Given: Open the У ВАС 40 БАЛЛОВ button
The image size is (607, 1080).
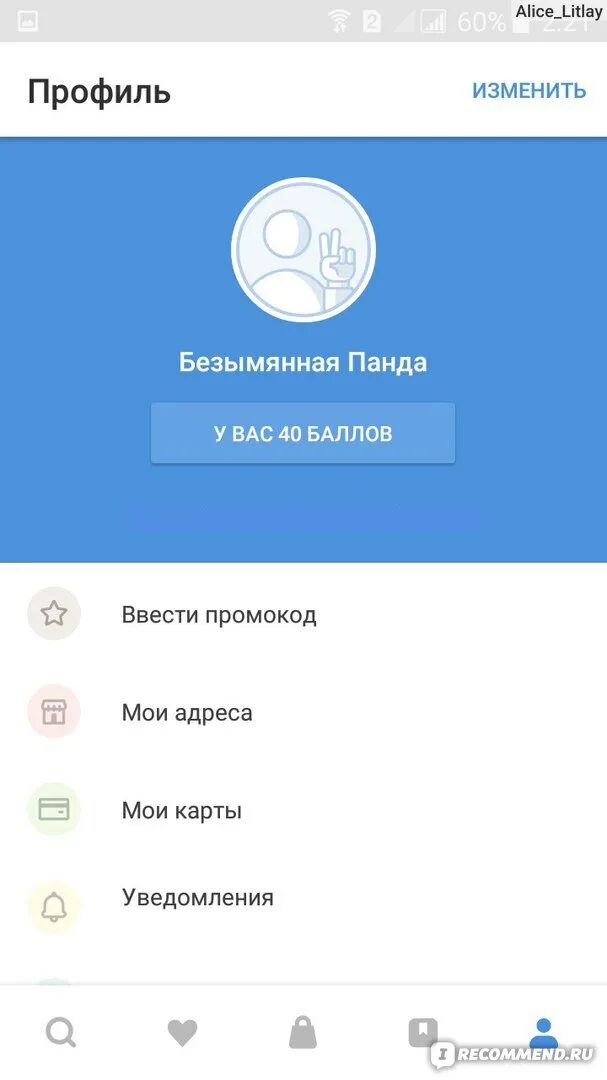Looking at the screenshot, I should tap(303, 433).
